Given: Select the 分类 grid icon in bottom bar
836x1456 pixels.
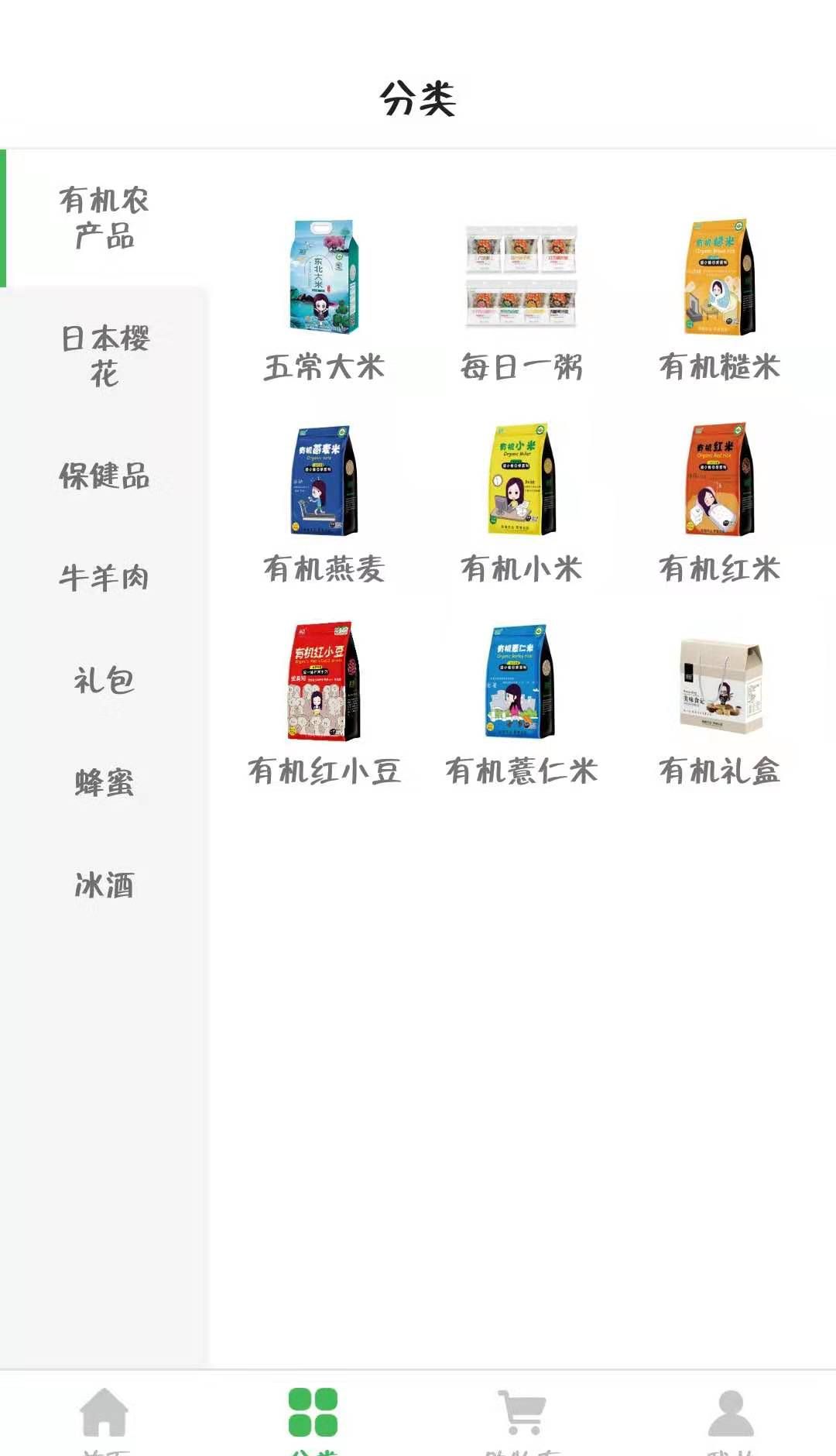Looking at the screenshot, I should pos(313,1411).
